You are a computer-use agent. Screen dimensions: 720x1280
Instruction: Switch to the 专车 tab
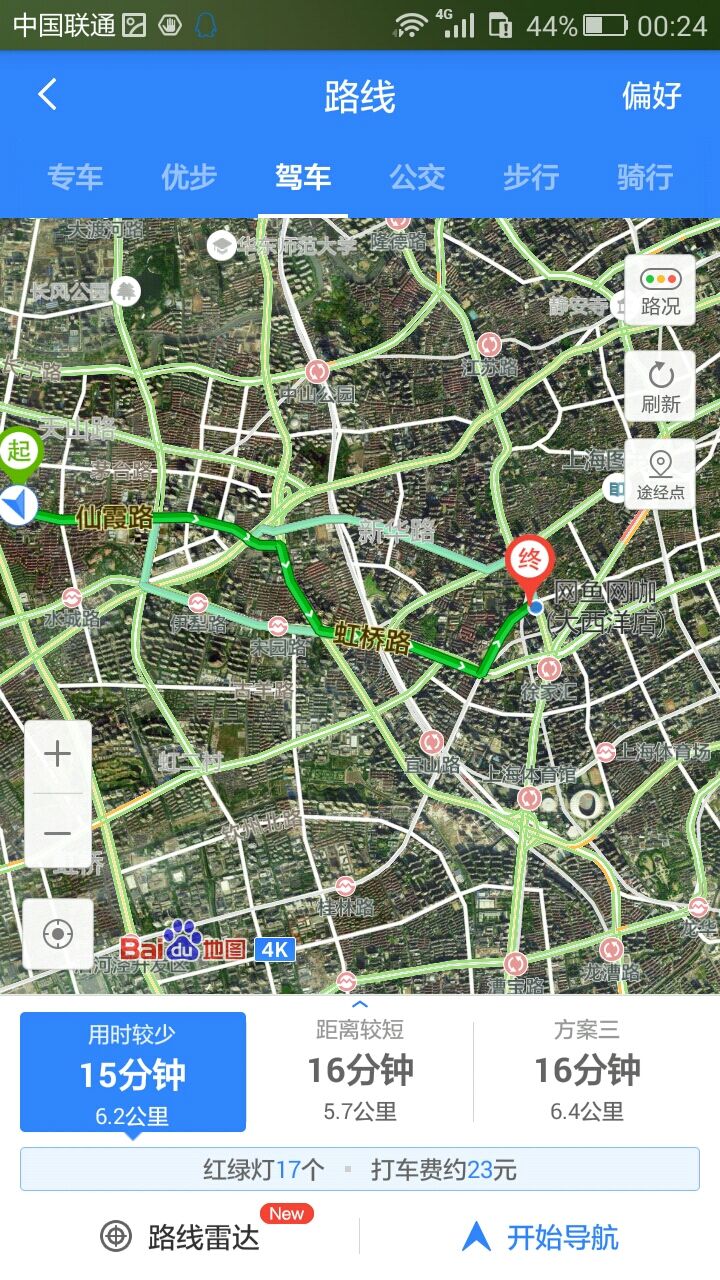point(75,177)
